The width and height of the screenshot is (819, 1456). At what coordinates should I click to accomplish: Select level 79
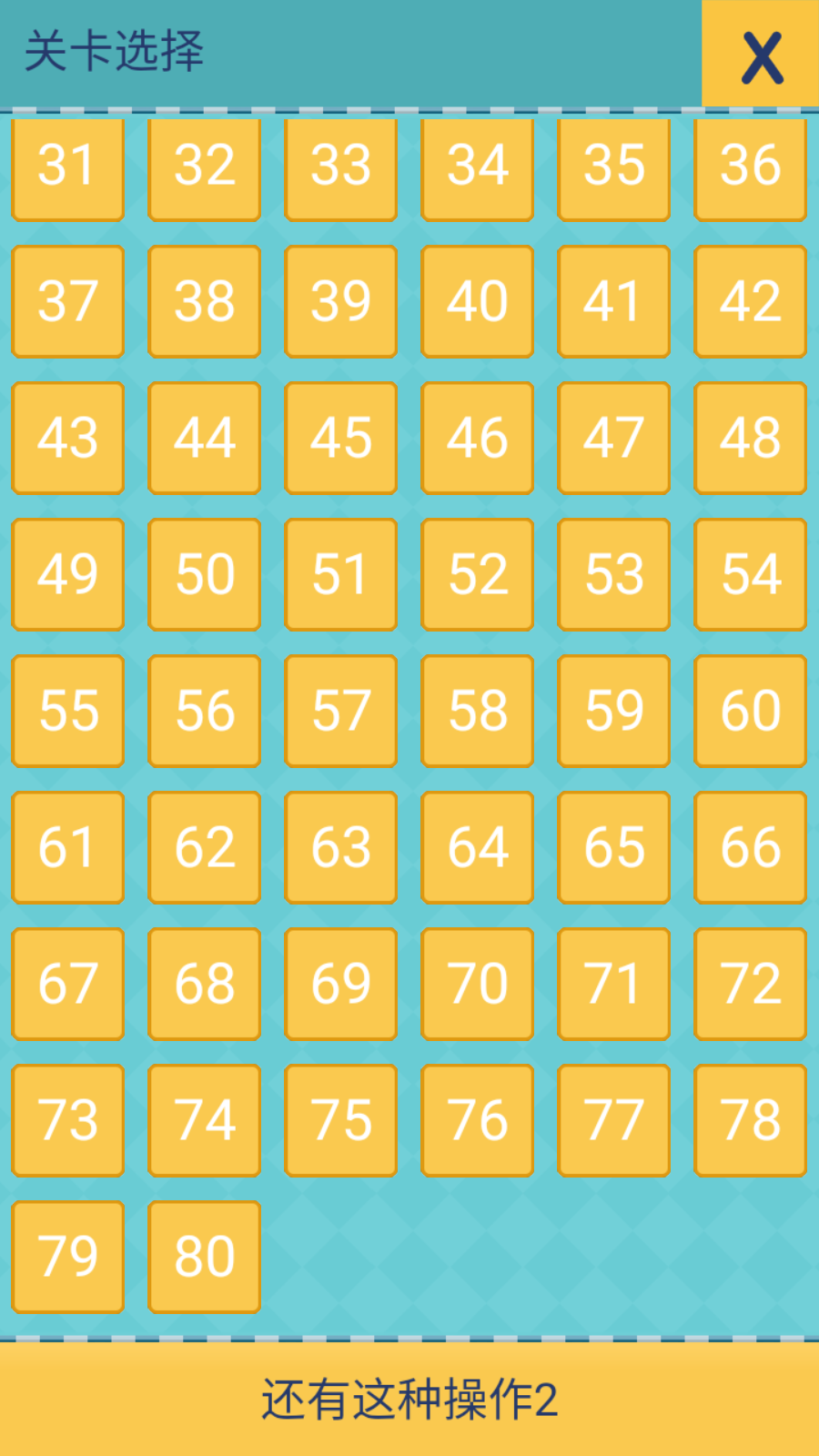(x=68, y=1257)
